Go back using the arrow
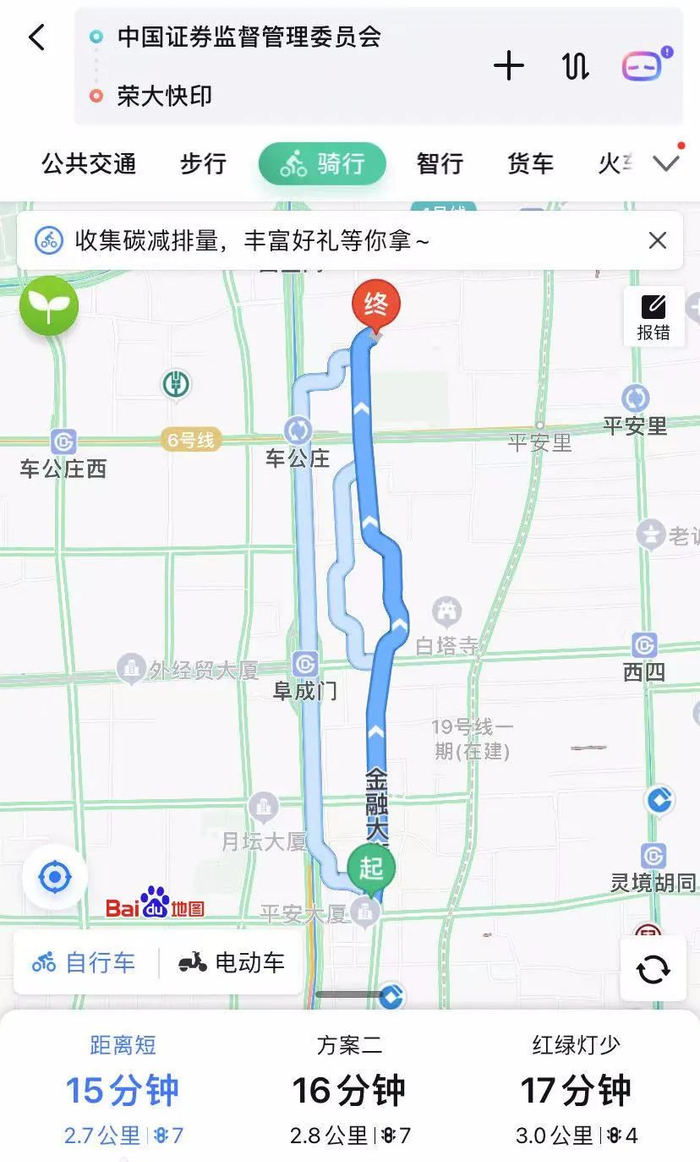The height and width of the screenshot is (1162, 700). [37, 39]
